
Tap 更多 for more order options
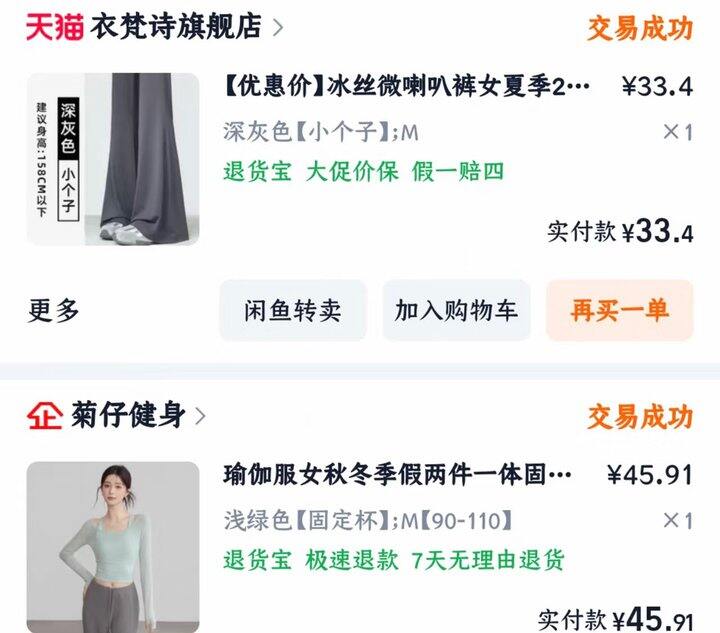pos(53,310)
